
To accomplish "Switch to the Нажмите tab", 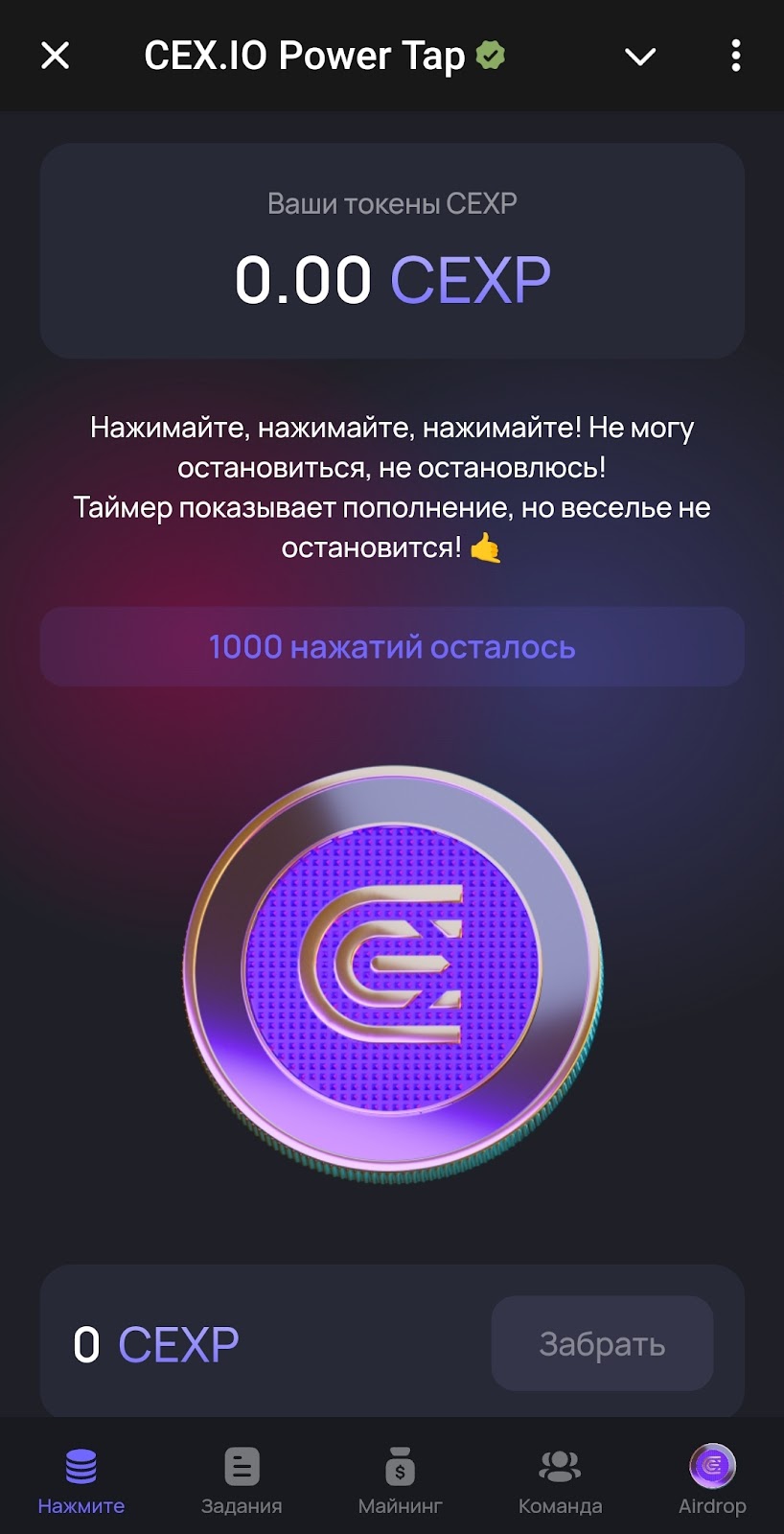I will pos(81,1480).
